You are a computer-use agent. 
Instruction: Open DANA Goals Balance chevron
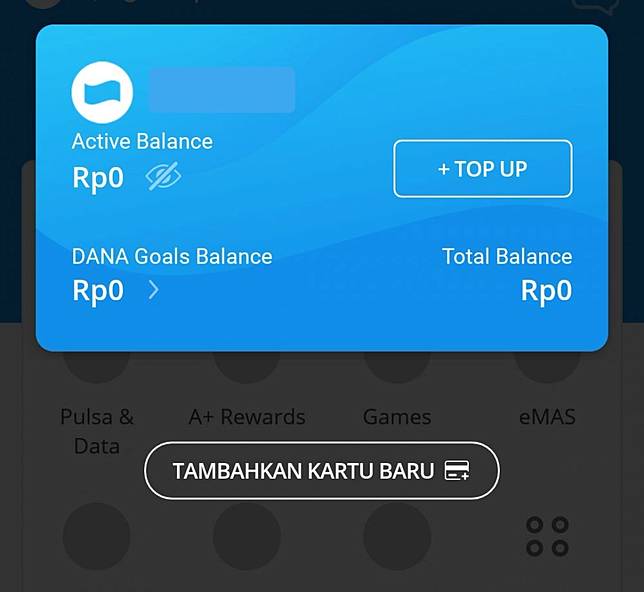point(154,291)
